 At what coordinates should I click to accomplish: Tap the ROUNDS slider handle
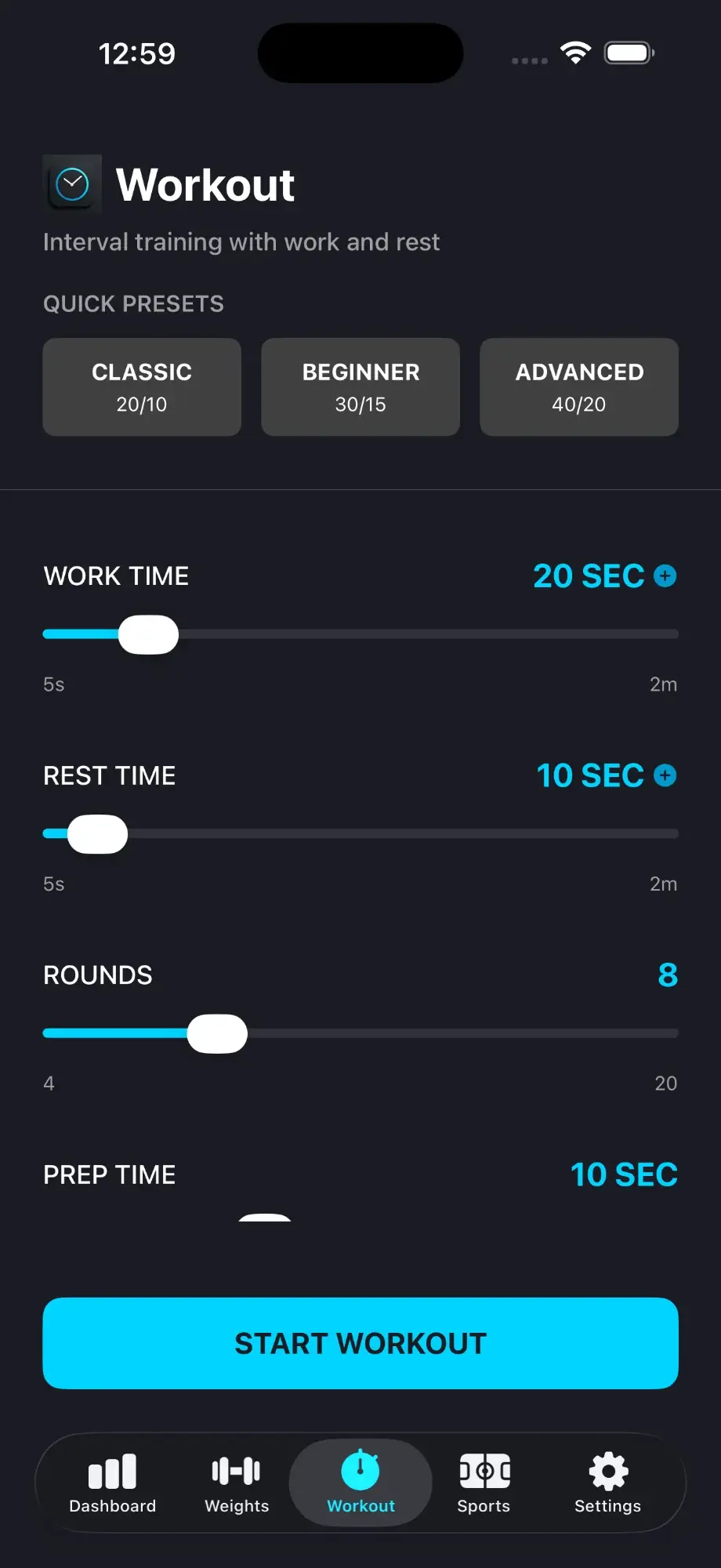[219, 1033]
